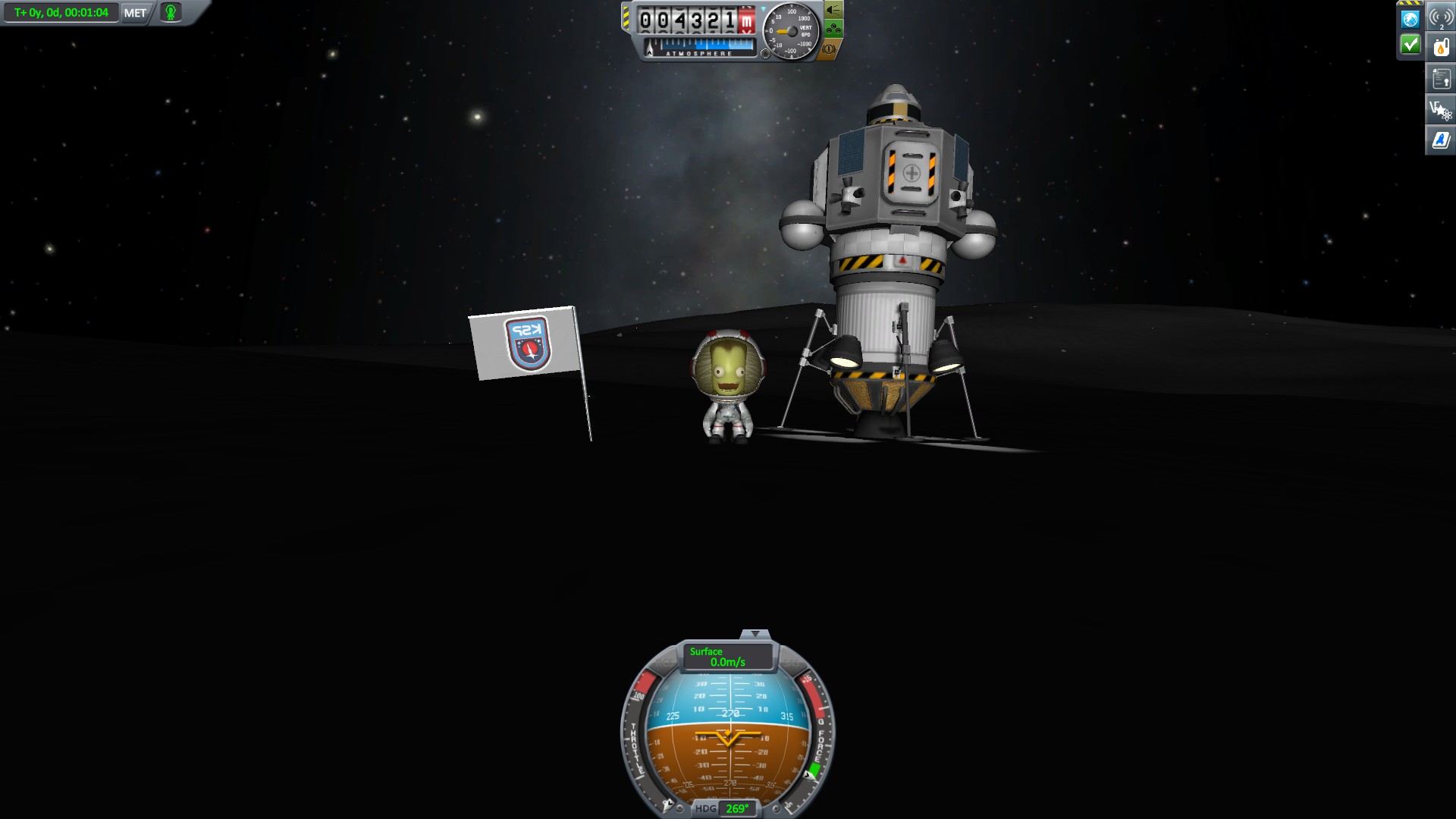The image size is (1456, 819).
Task: Toggle the MET time display mode
Action: (x=135, y=13)
